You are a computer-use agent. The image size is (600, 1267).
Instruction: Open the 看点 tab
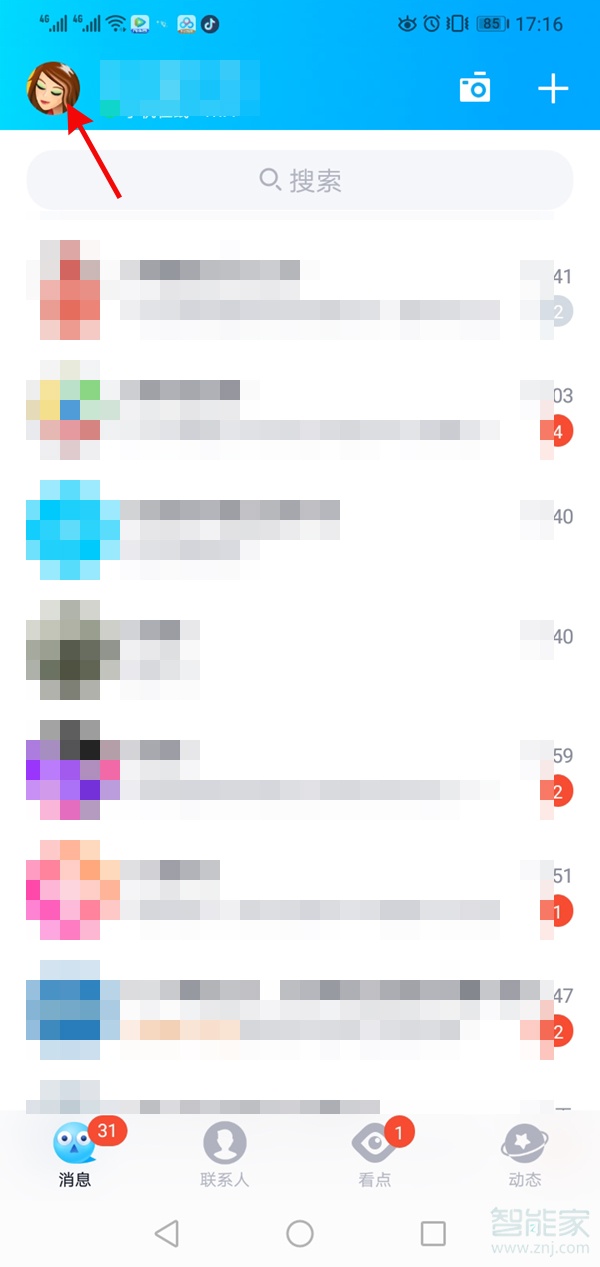375,1153
